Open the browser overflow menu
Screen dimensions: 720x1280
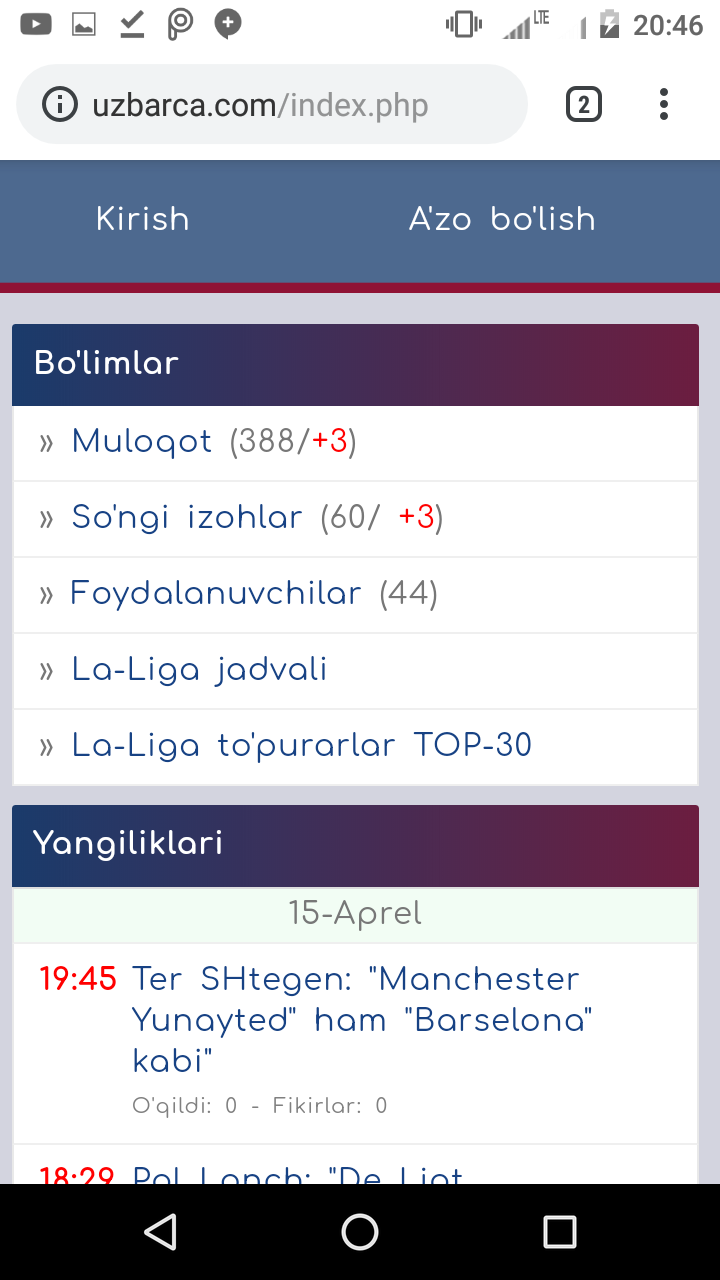663,104
